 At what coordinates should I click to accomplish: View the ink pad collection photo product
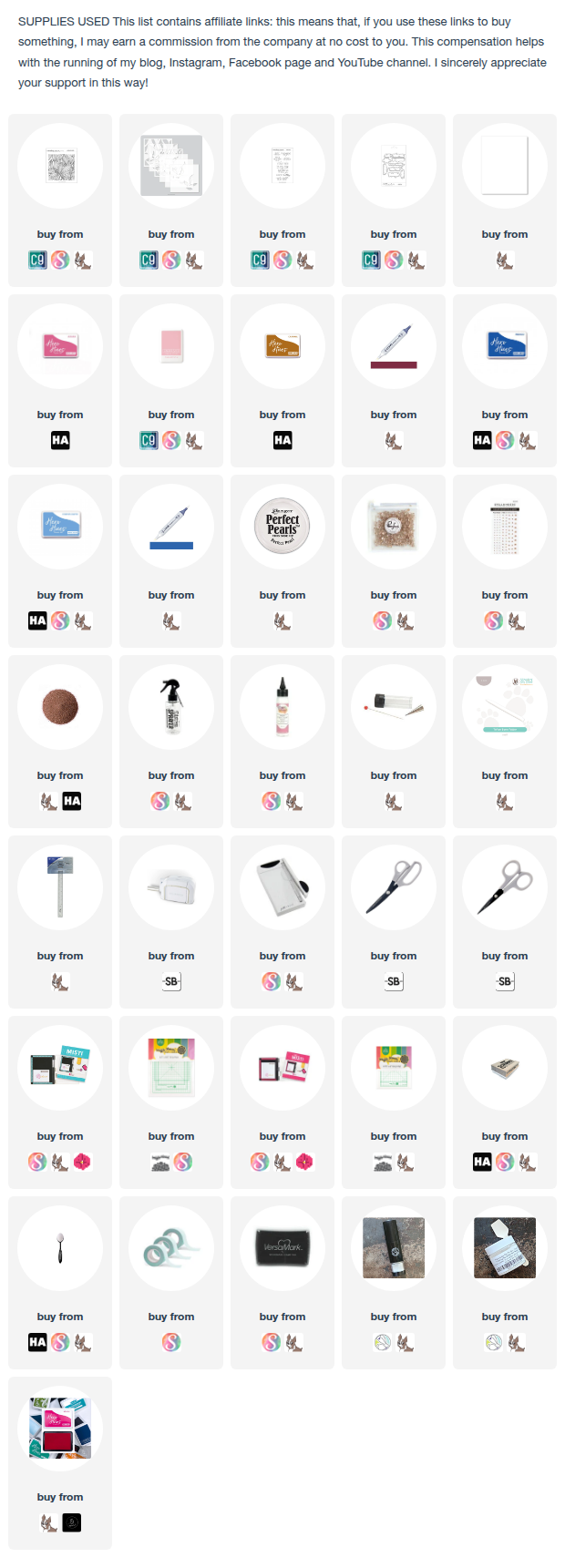pos(60,1429)
